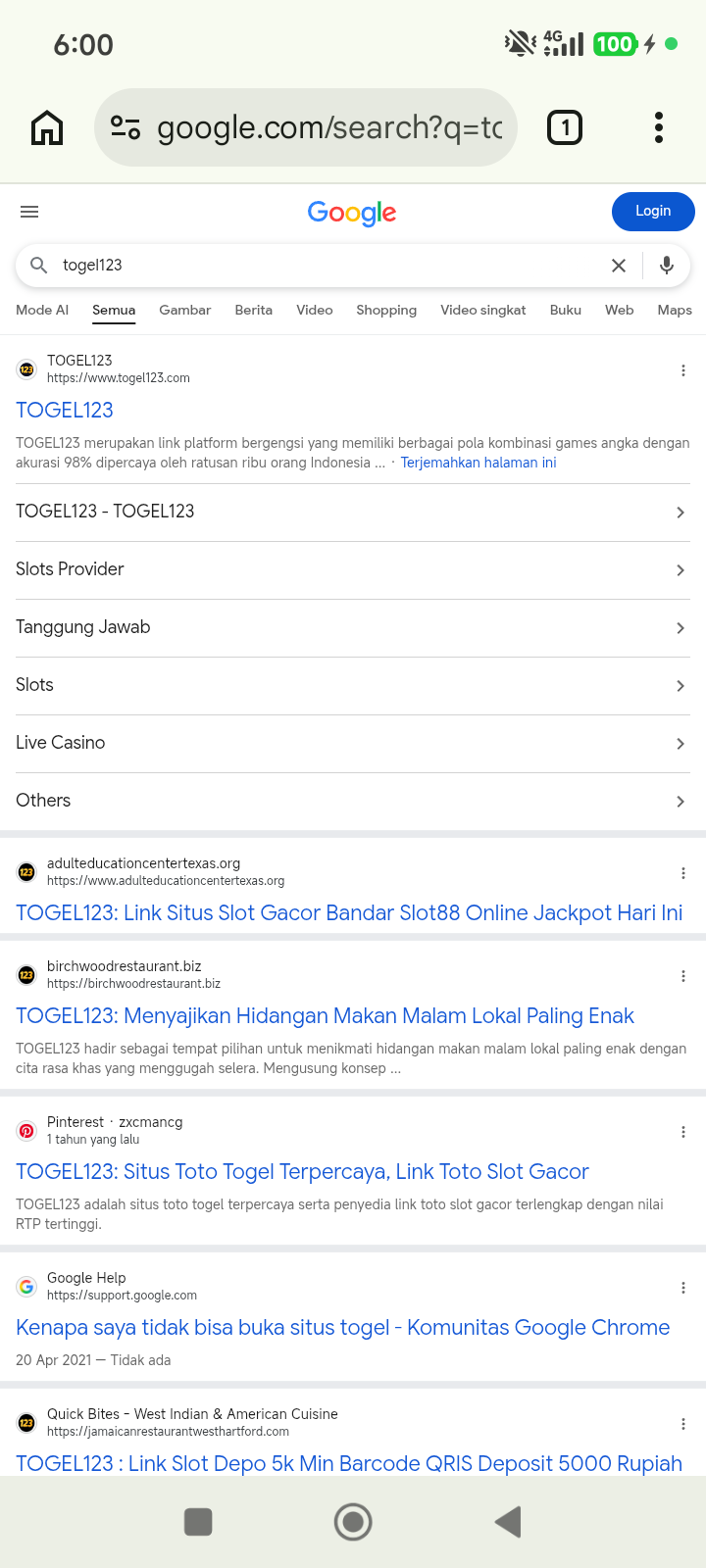Open the Google hamburger menu
The image size is (706, 1568).
coord(29,212)
